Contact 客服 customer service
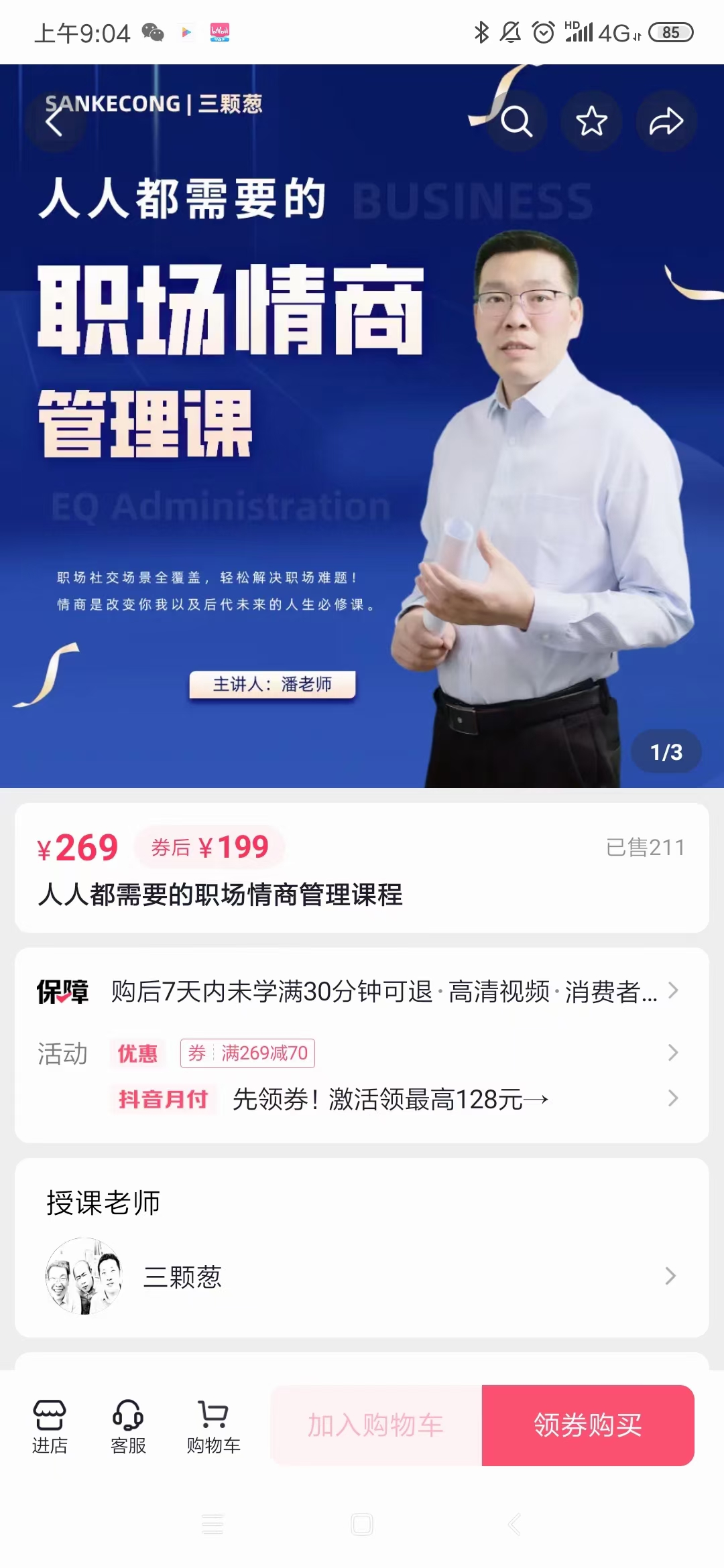The width and height of the screenshot is (724, 1568). pos(128,1426)
